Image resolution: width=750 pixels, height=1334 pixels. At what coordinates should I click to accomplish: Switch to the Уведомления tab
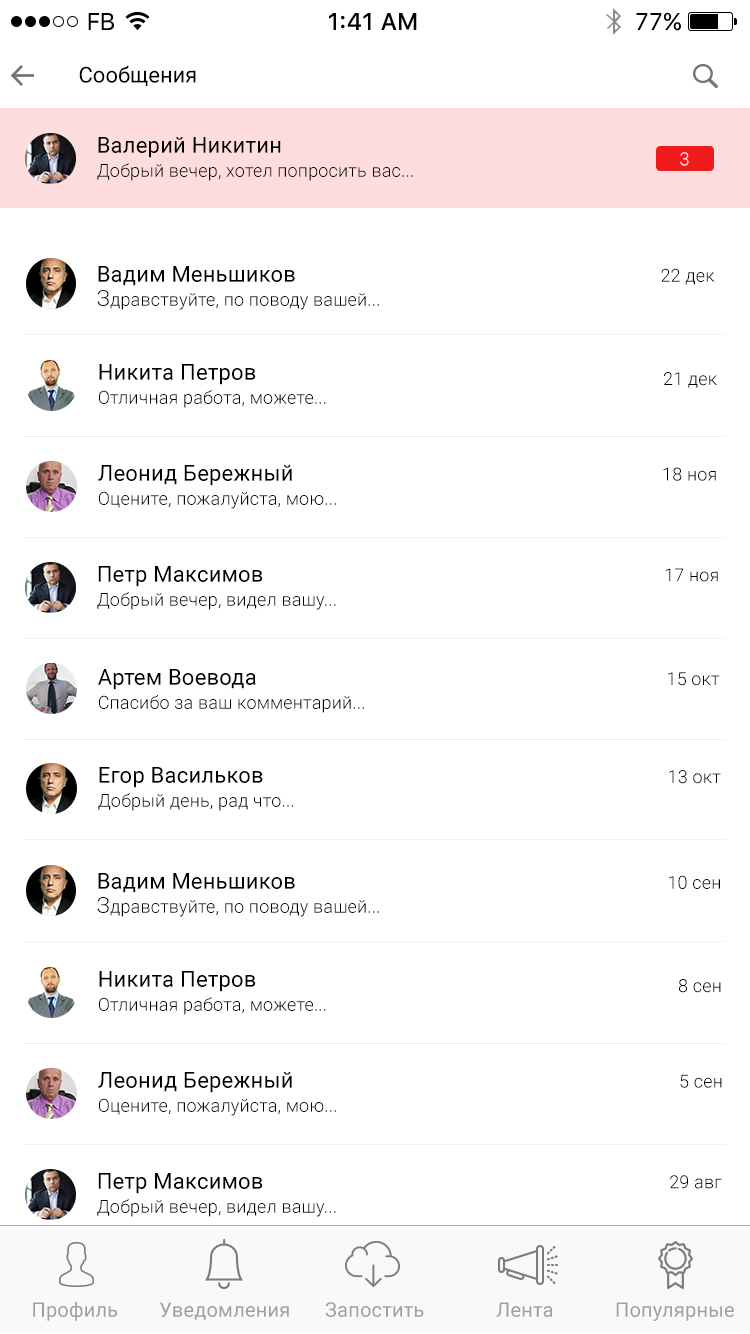pyautogui.click(x=225, y=1280)
